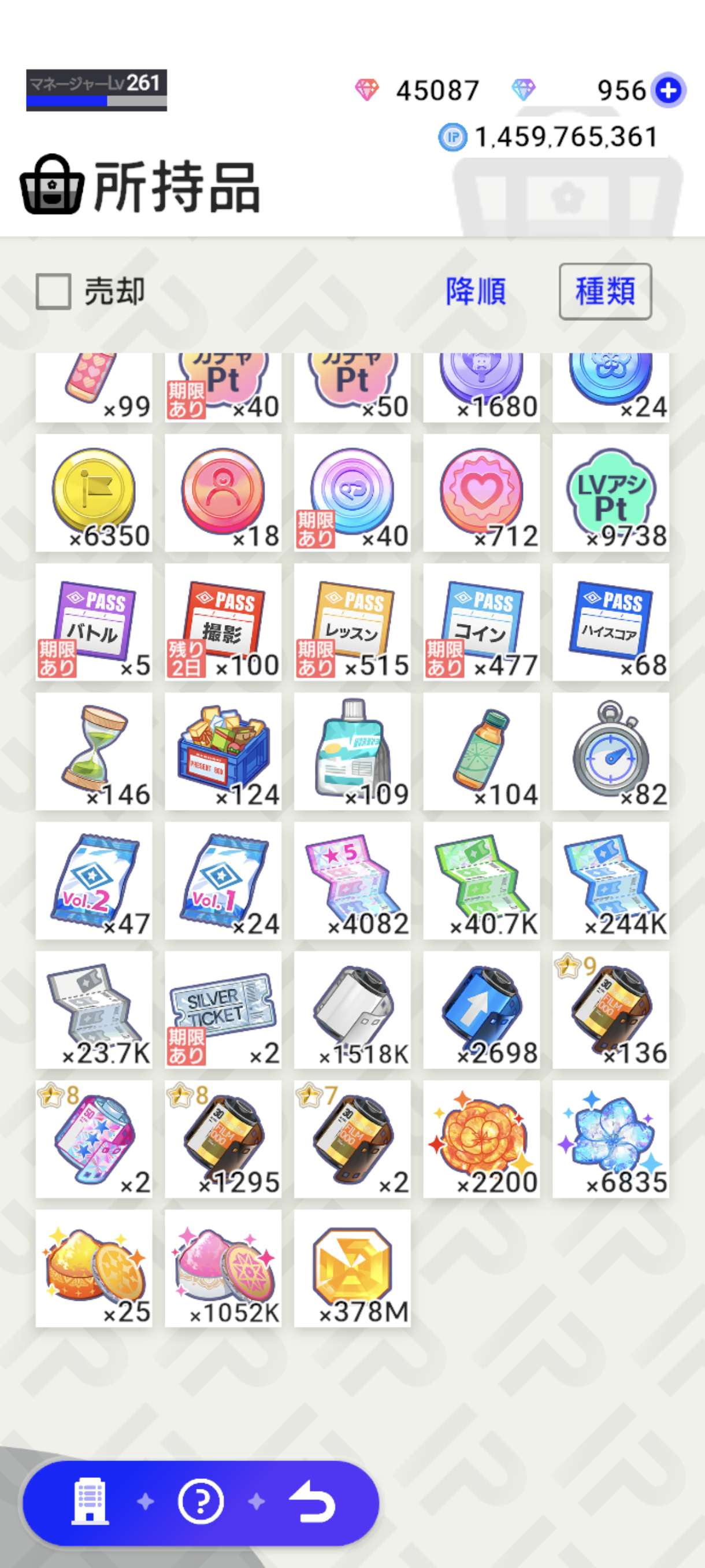Screen dimensions: 705x1568
Task: Select the 撮影 PASS expiring in 2 days
Action: point(222,622)
